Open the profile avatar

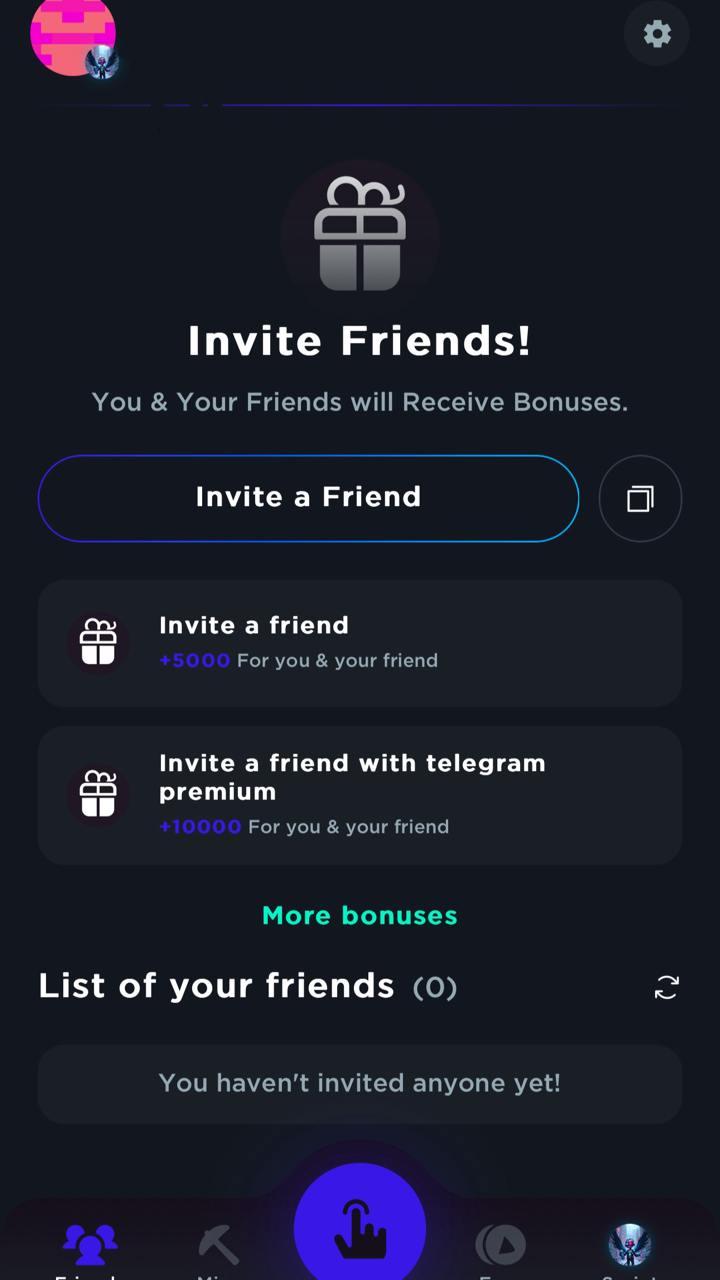click(x=73, y=35)
